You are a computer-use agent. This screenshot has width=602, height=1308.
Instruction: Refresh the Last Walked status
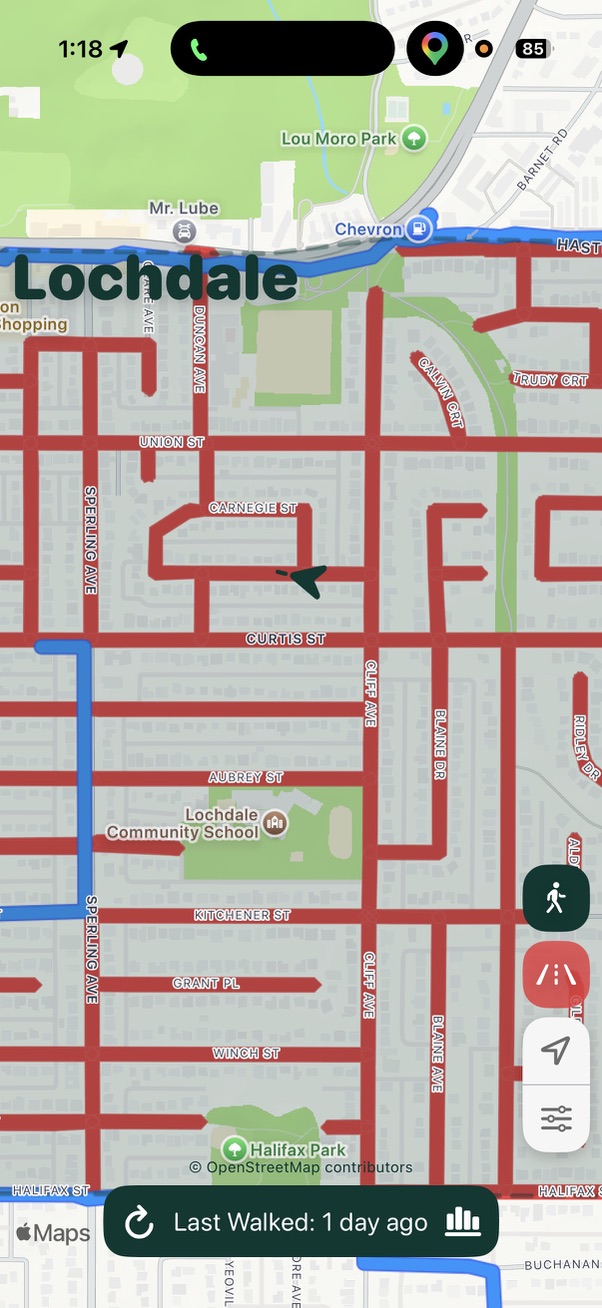tap(139, 1222)
